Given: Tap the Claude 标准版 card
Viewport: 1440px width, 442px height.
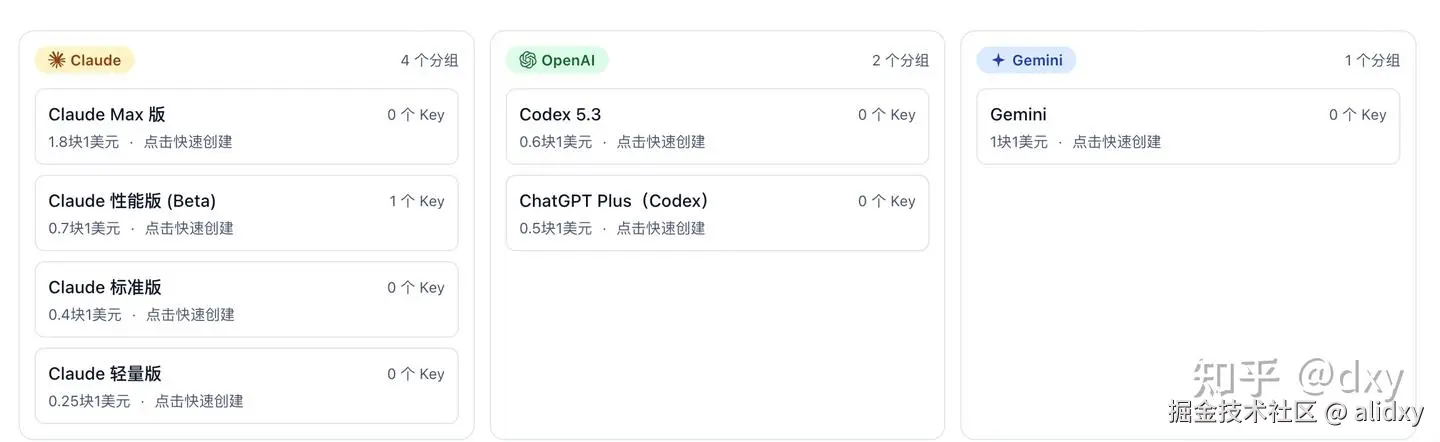Looking at the screenshot, I should coord(246,300).
